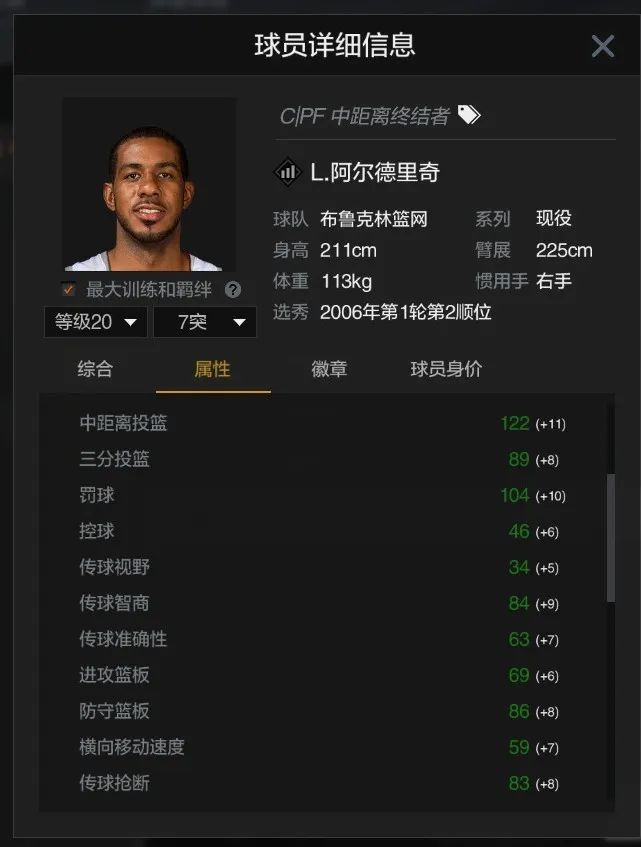Select the 属性 tab
Image resolution: width=641 pixels, height=847 pixels.
(x=212, y=369)
